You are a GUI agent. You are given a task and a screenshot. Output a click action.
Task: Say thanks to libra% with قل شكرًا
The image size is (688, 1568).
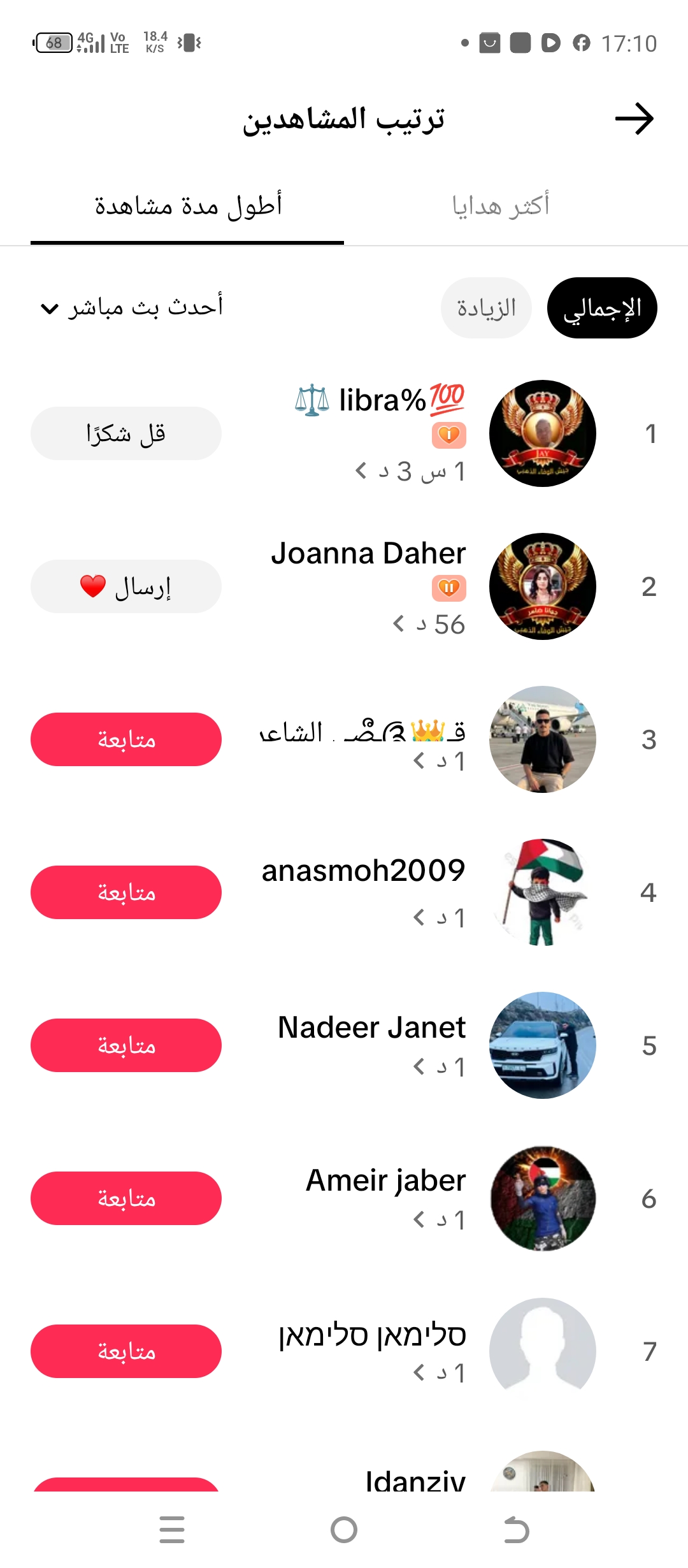(126, 433)
